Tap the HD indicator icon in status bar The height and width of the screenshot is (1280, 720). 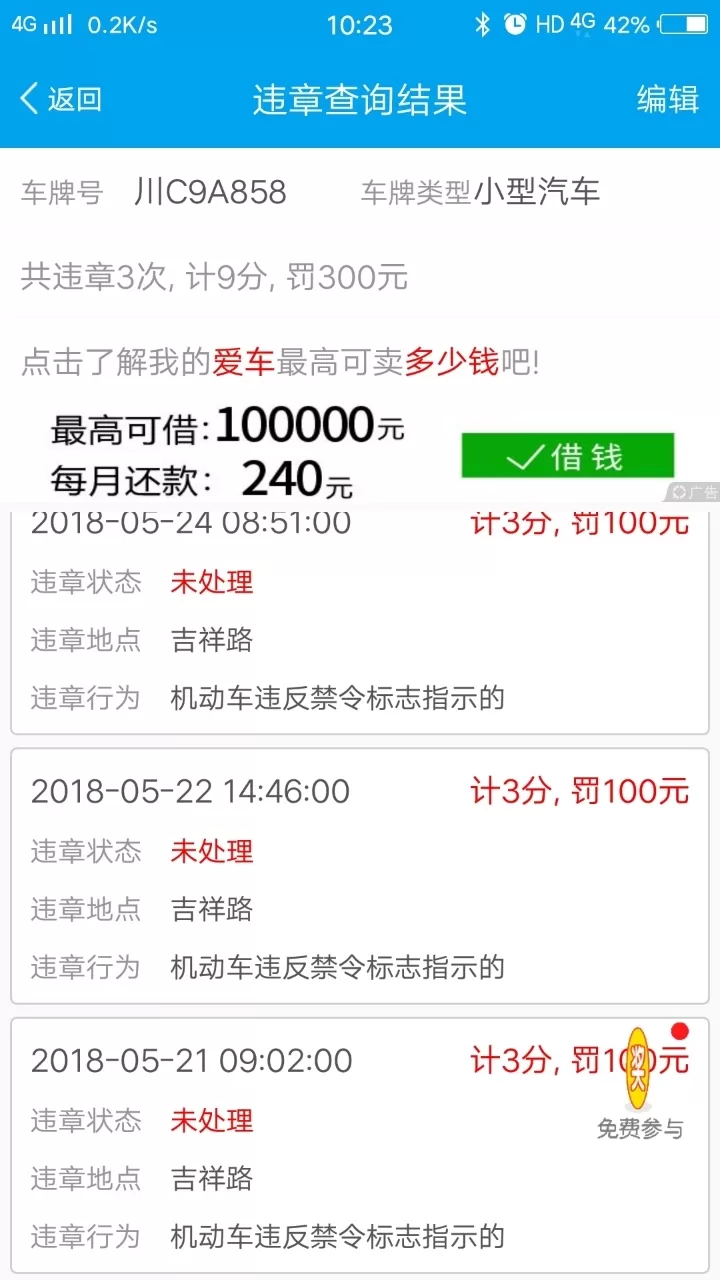(549, 23)
